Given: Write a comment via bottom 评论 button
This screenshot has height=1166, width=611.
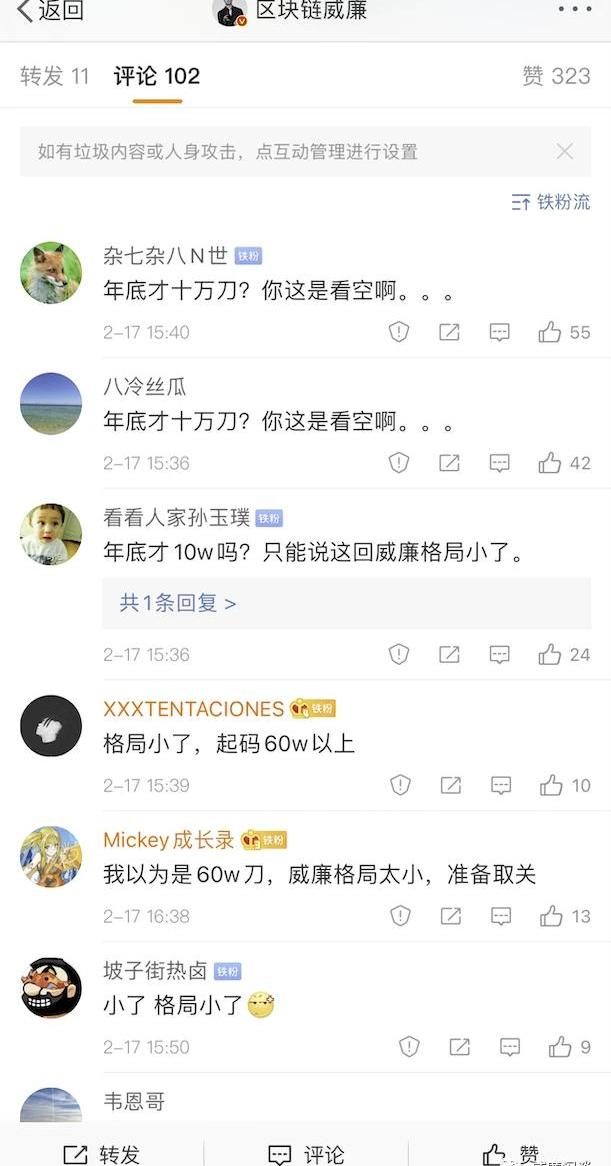Looking at the screenshot, I should (x=306, y=1154).
